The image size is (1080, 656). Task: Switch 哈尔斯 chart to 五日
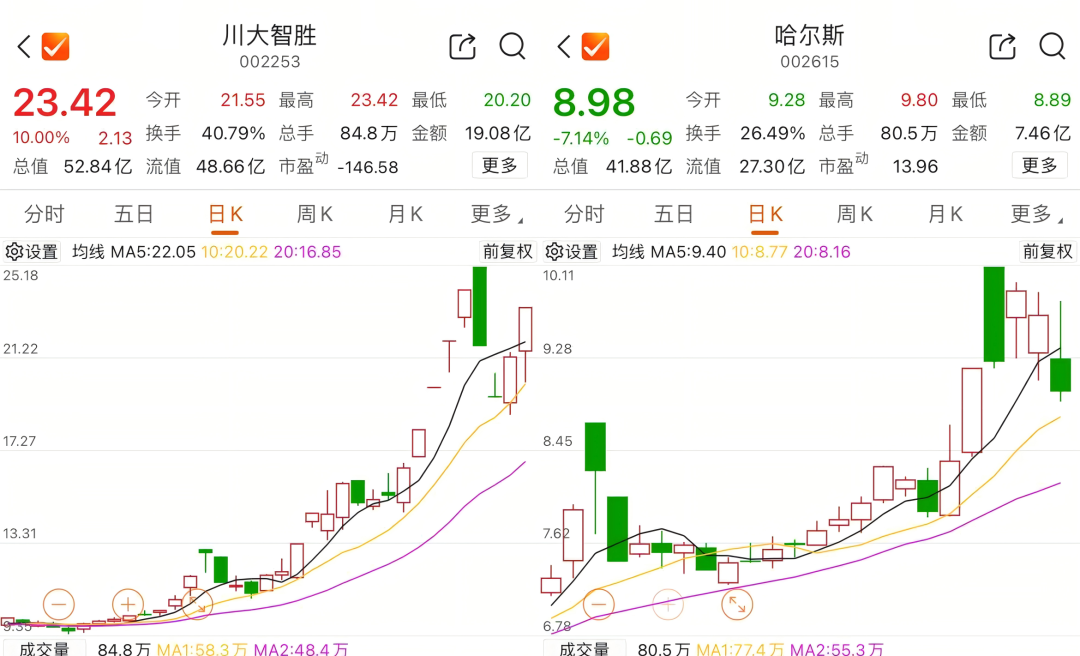[x=673, y=214]
